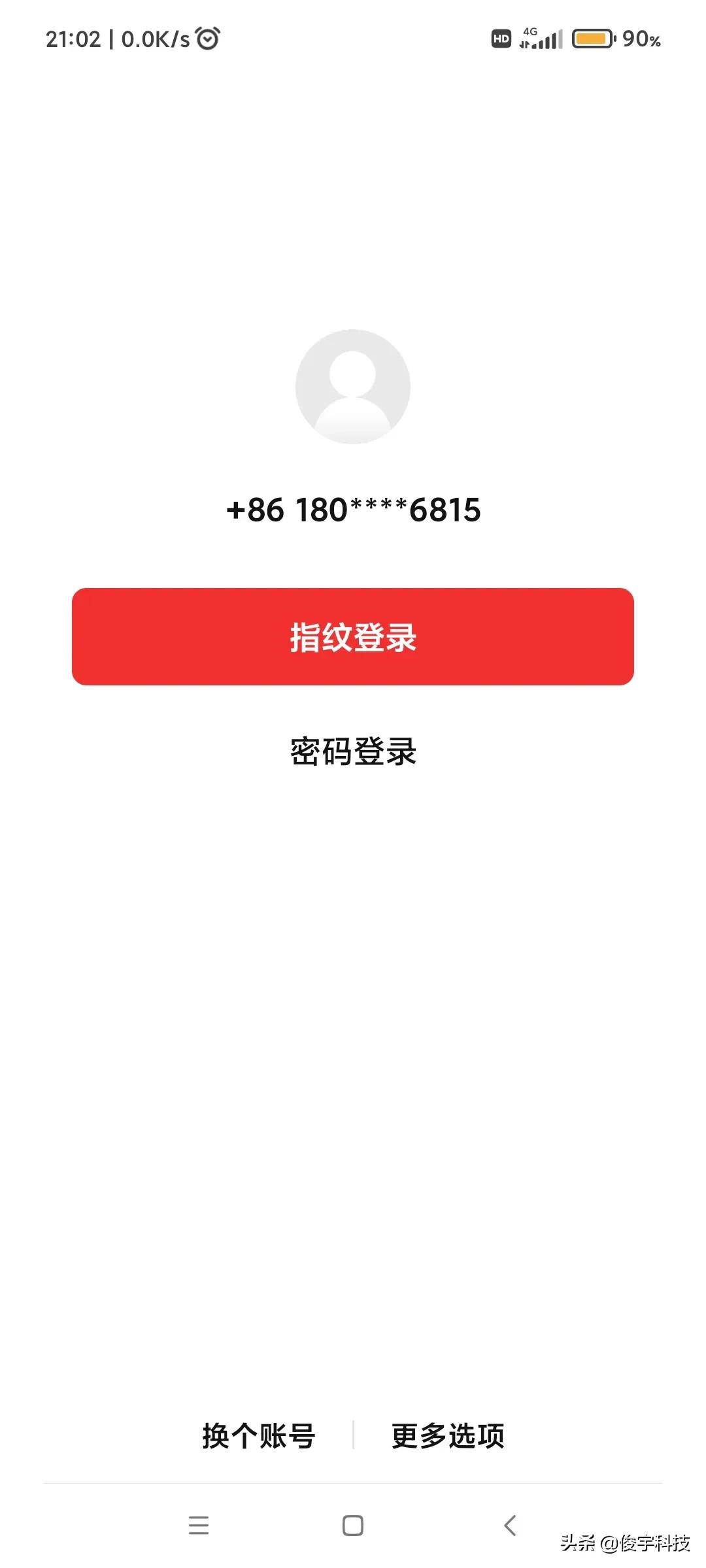Go to home screen via navigation bar
This screenshot has width=706, height=1568.
353,1526
